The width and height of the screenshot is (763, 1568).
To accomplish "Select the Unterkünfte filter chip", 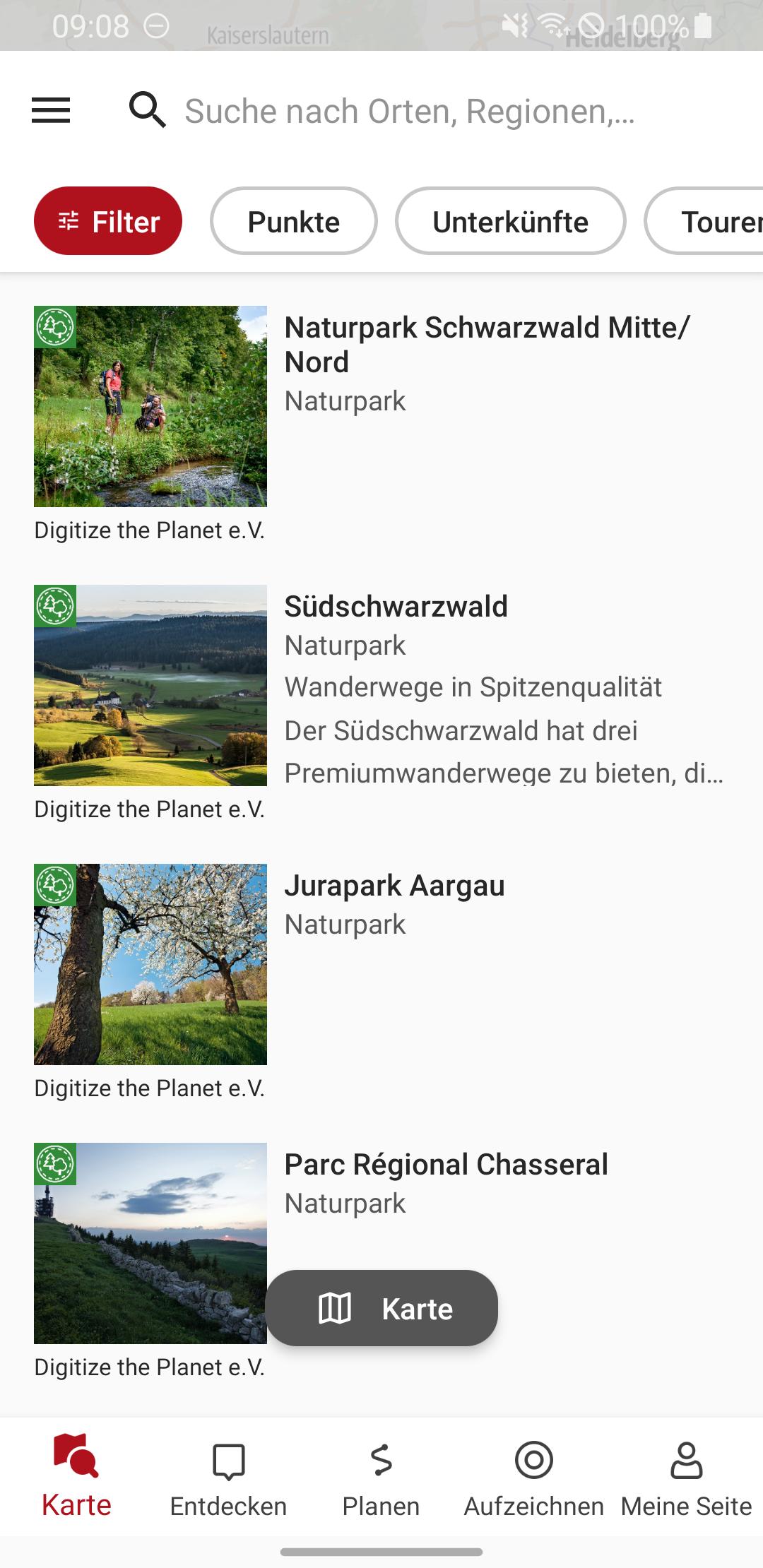I will coord(510,222).
